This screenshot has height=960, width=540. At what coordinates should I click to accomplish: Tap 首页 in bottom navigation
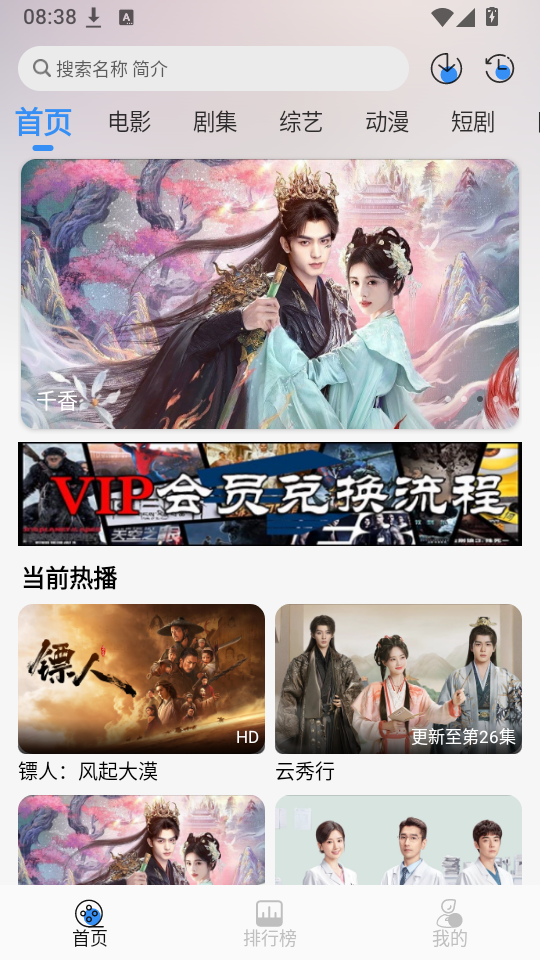(x=89, y=924)
